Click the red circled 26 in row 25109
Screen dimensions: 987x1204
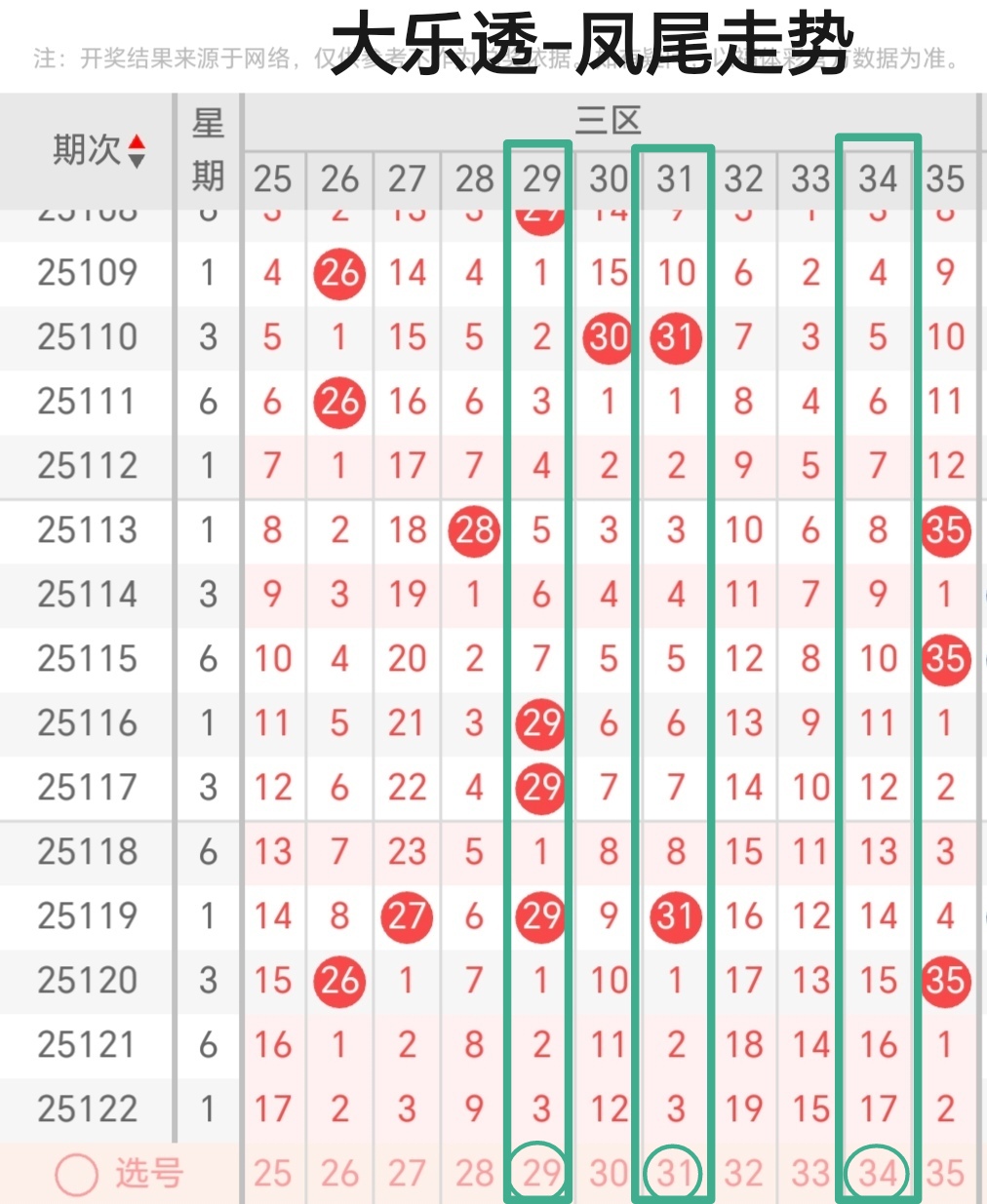[x=339, y=274]
